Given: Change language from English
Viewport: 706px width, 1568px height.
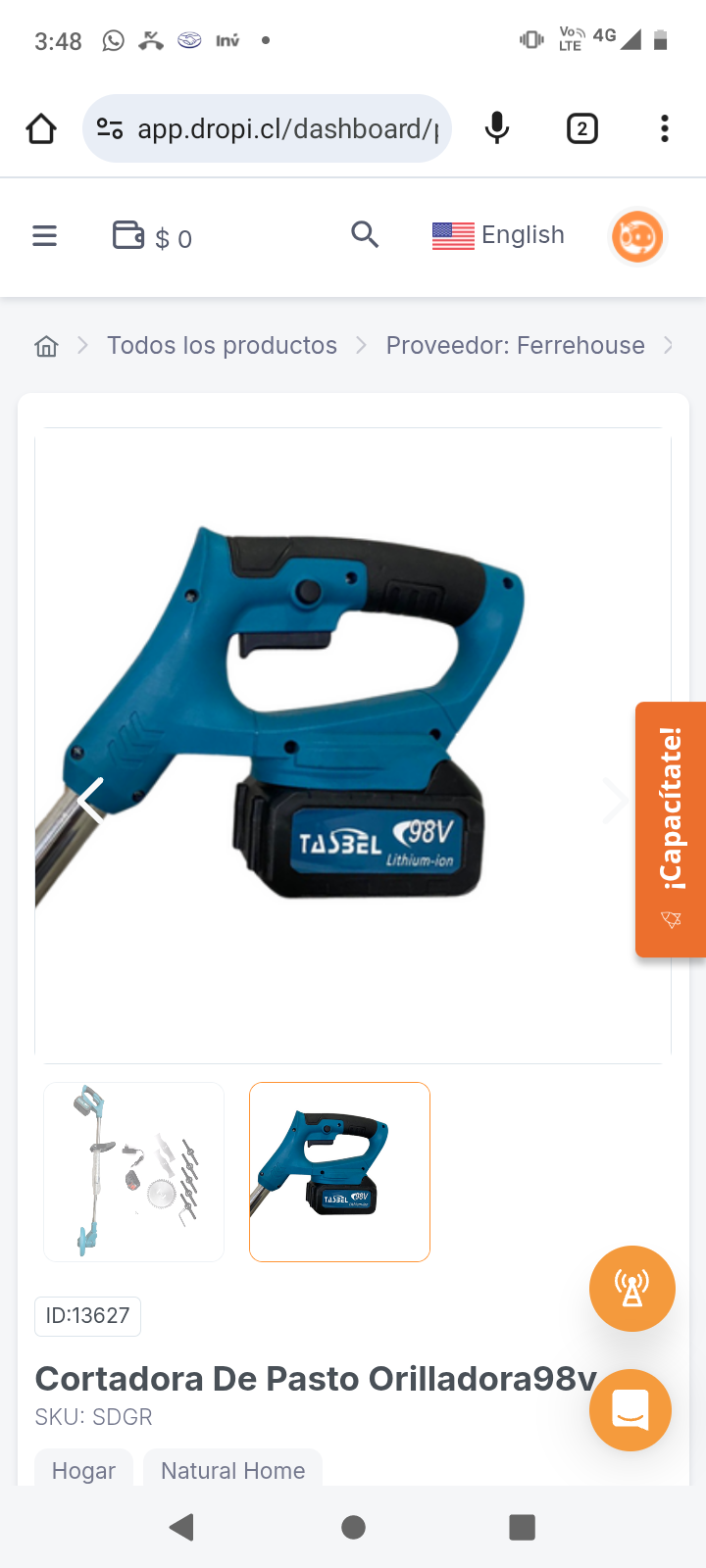Looking at the screenshot, I should [x=499, y=235].
